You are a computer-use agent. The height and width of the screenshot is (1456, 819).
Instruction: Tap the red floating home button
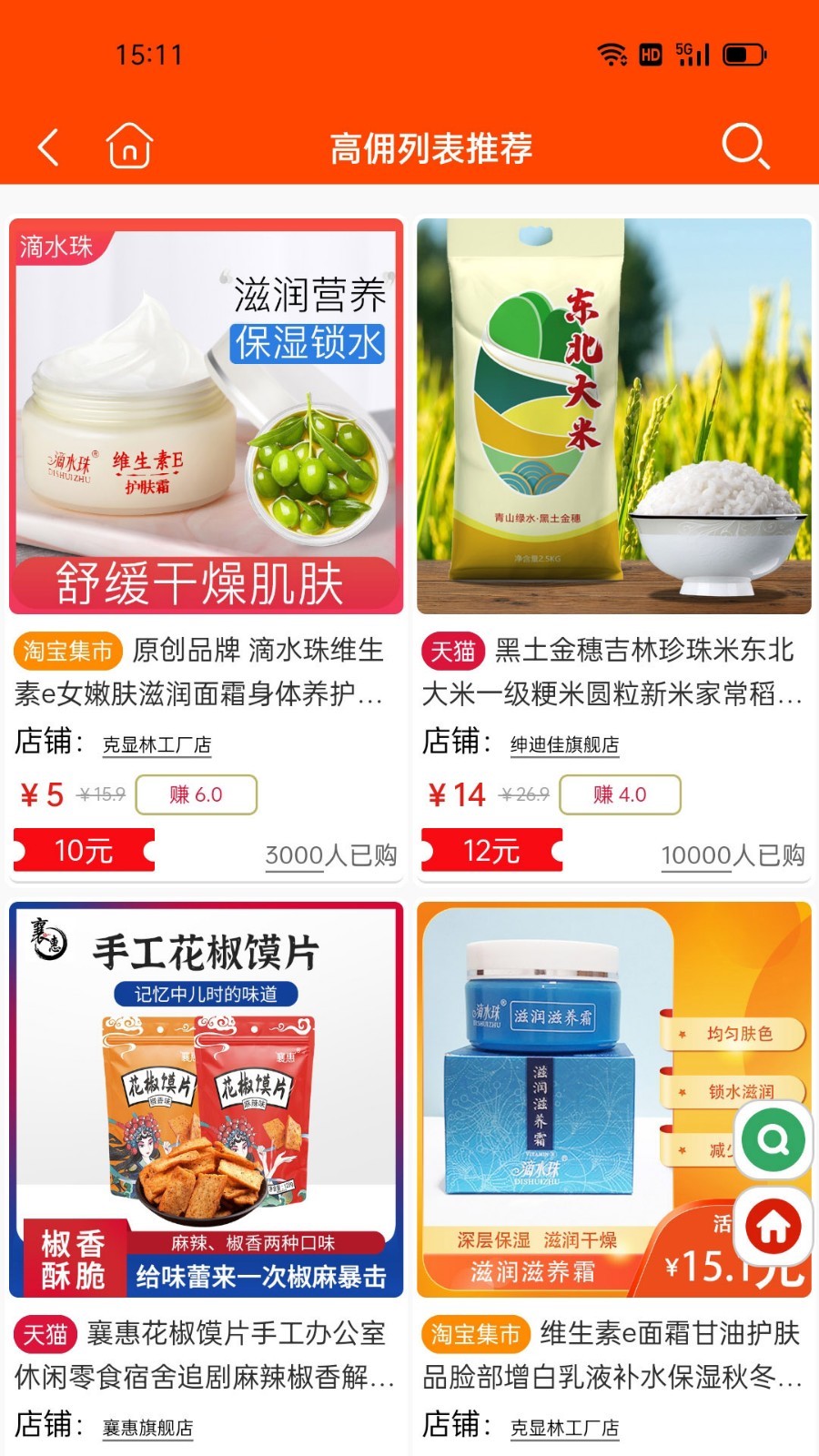point(773,1227)
